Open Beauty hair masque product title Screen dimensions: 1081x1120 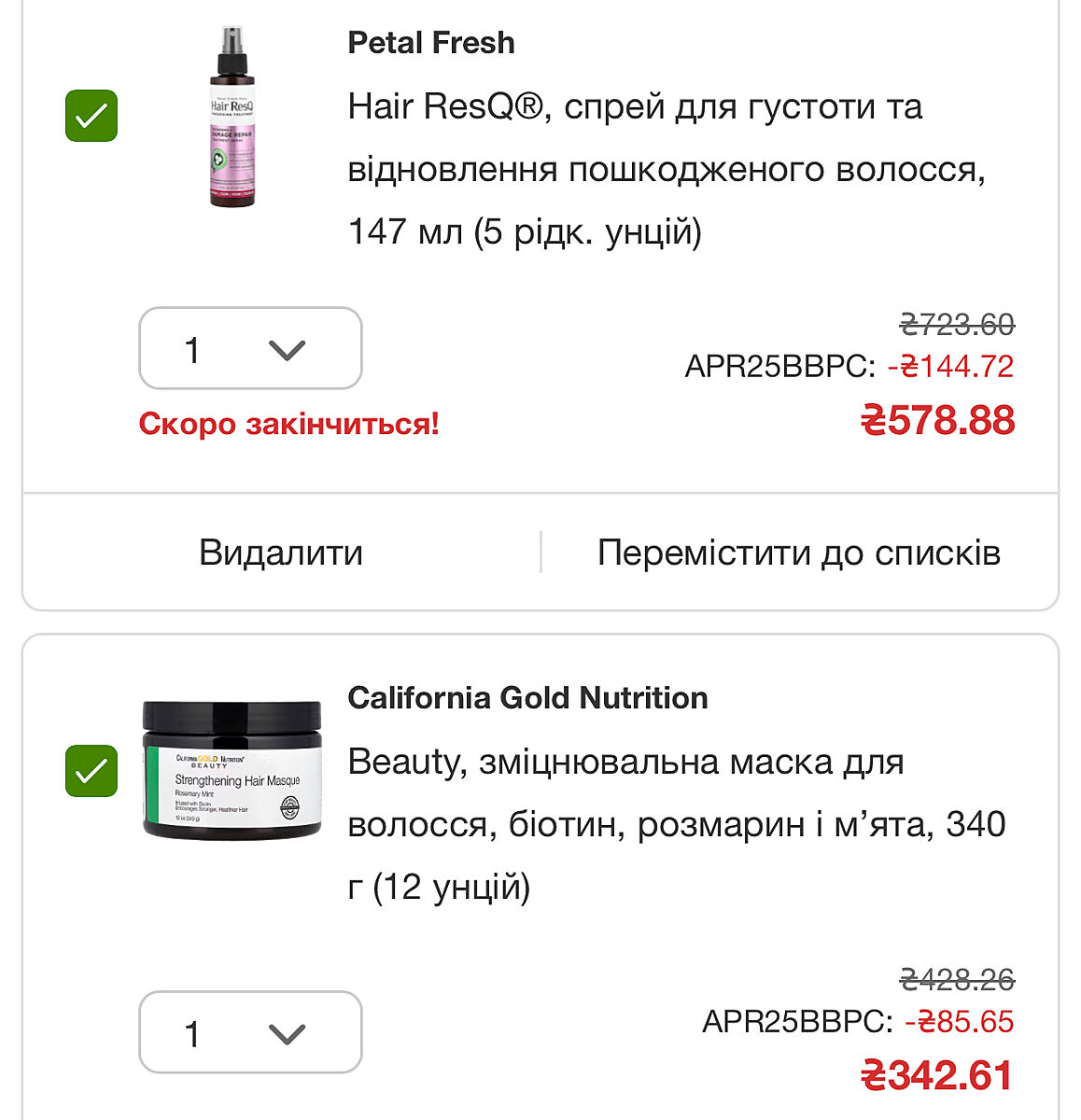pyautogui.click(x=675, y=824)
